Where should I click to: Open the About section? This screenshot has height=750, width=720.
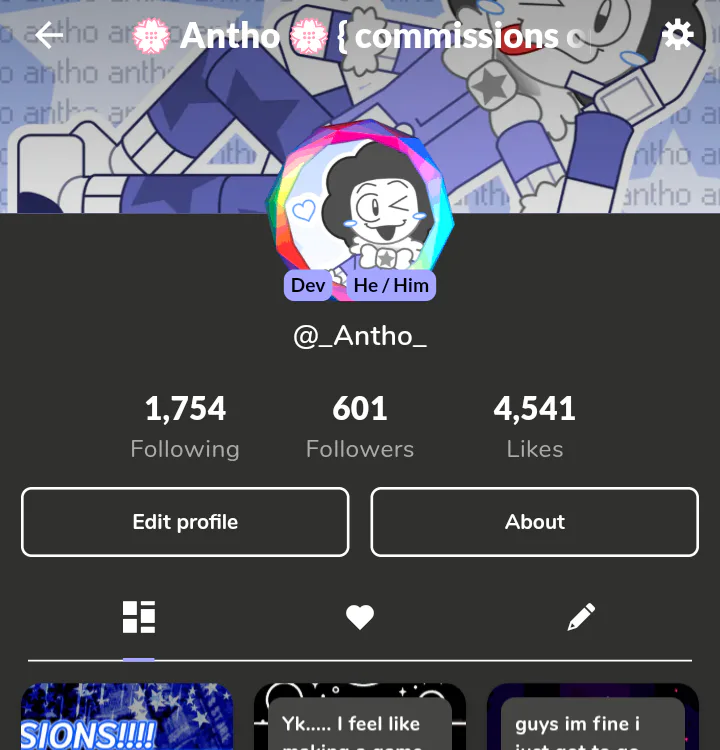coord(534,522)
